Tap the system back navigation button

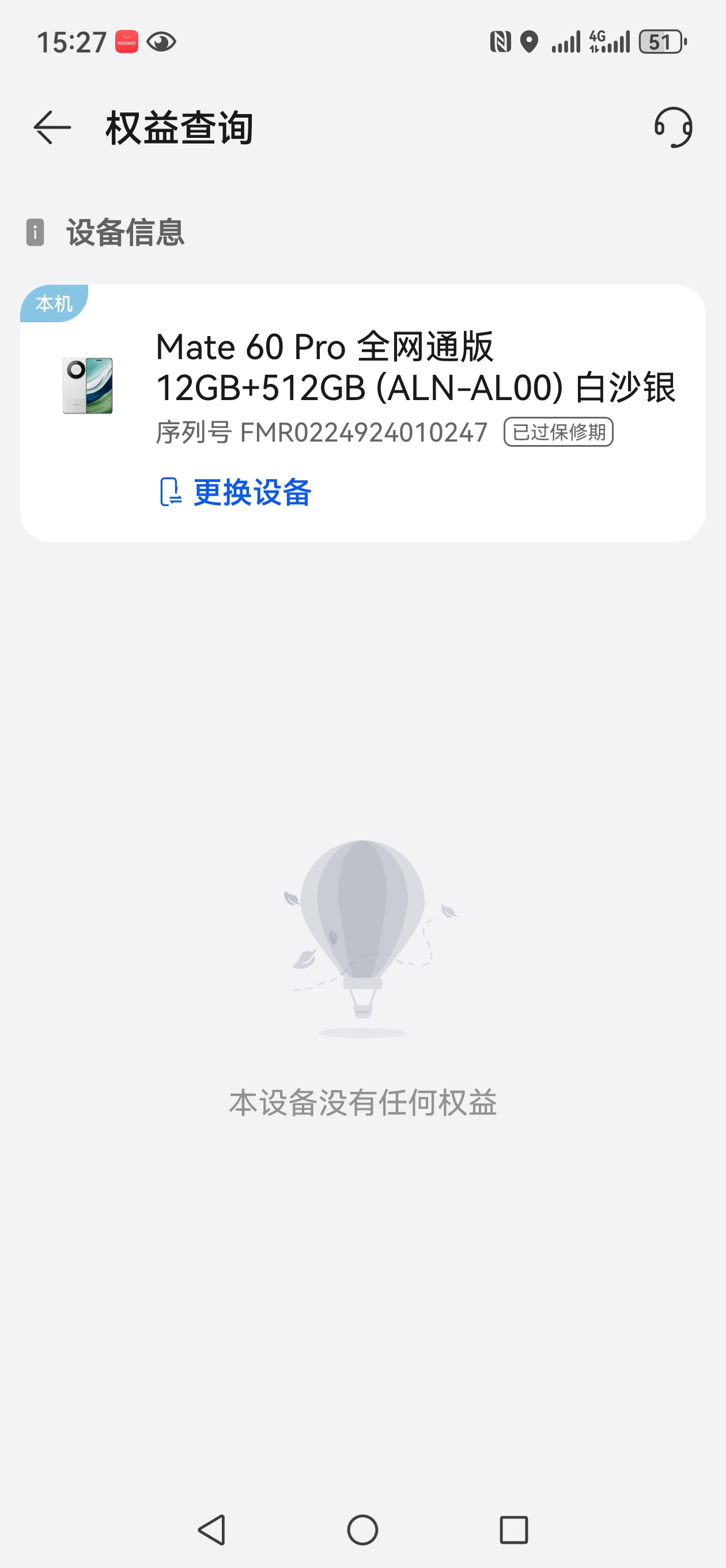click(213, 1529)
